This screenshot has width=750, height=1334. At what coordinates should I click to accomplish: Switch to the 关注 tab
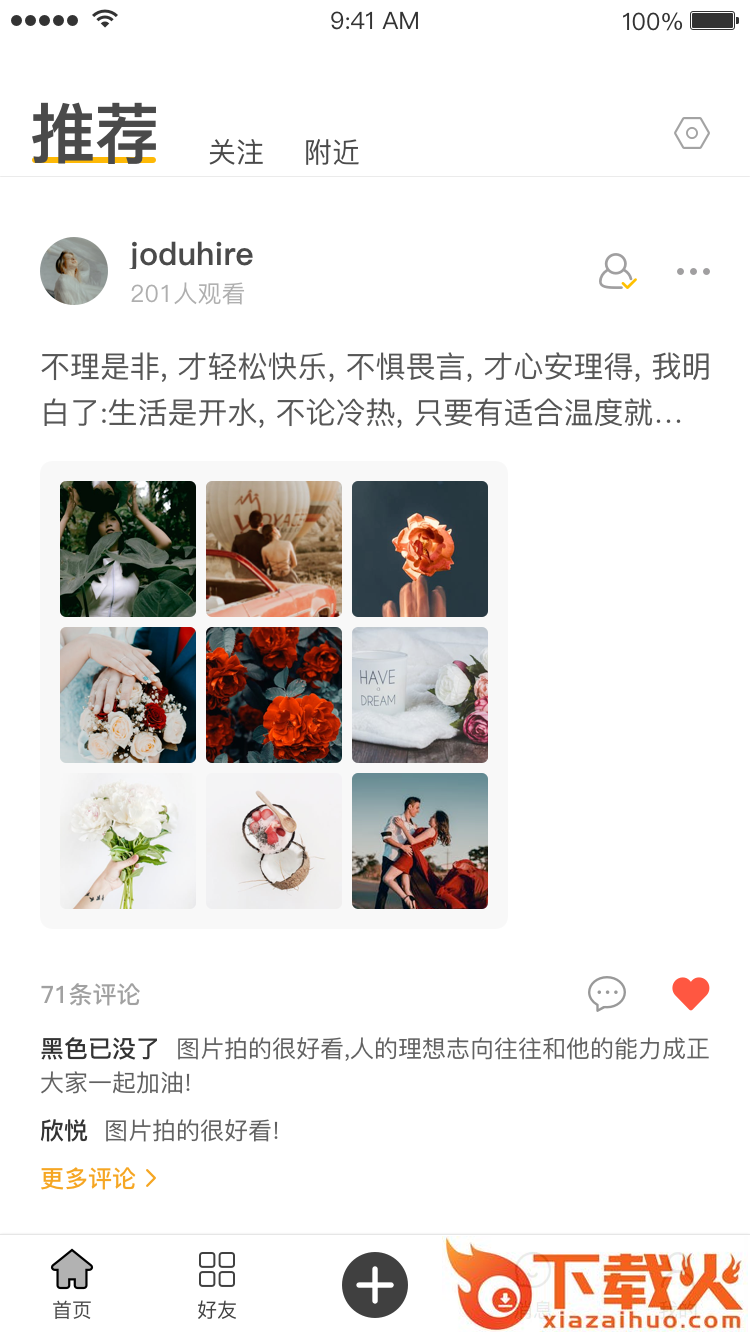point(236,152)
